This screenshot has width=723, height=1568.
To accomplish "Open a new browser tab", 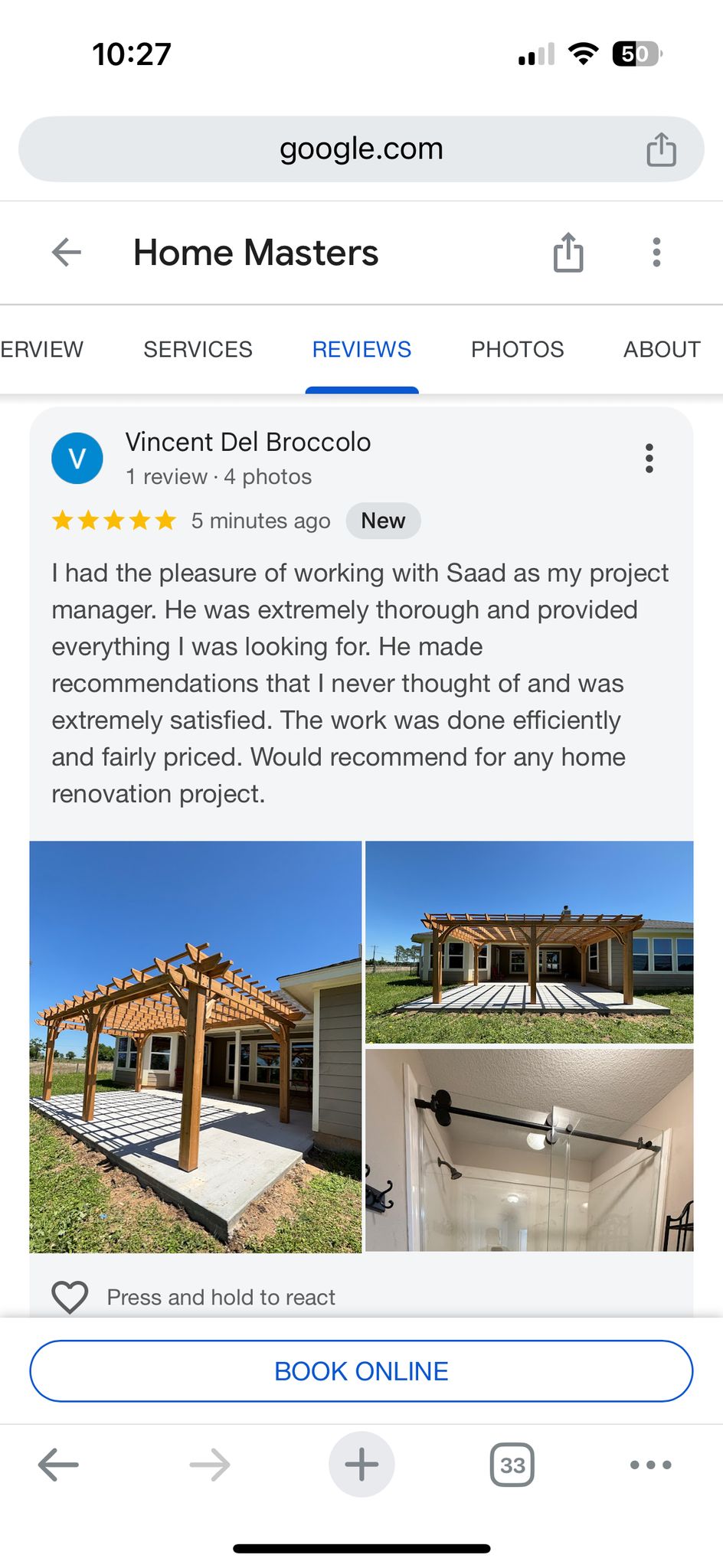I will [361, 1465].
